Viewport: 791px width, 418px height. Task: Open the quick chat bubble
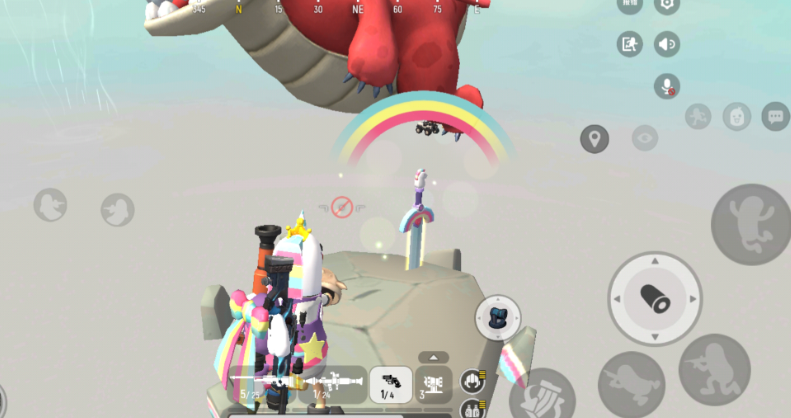[x=775, y=116]
